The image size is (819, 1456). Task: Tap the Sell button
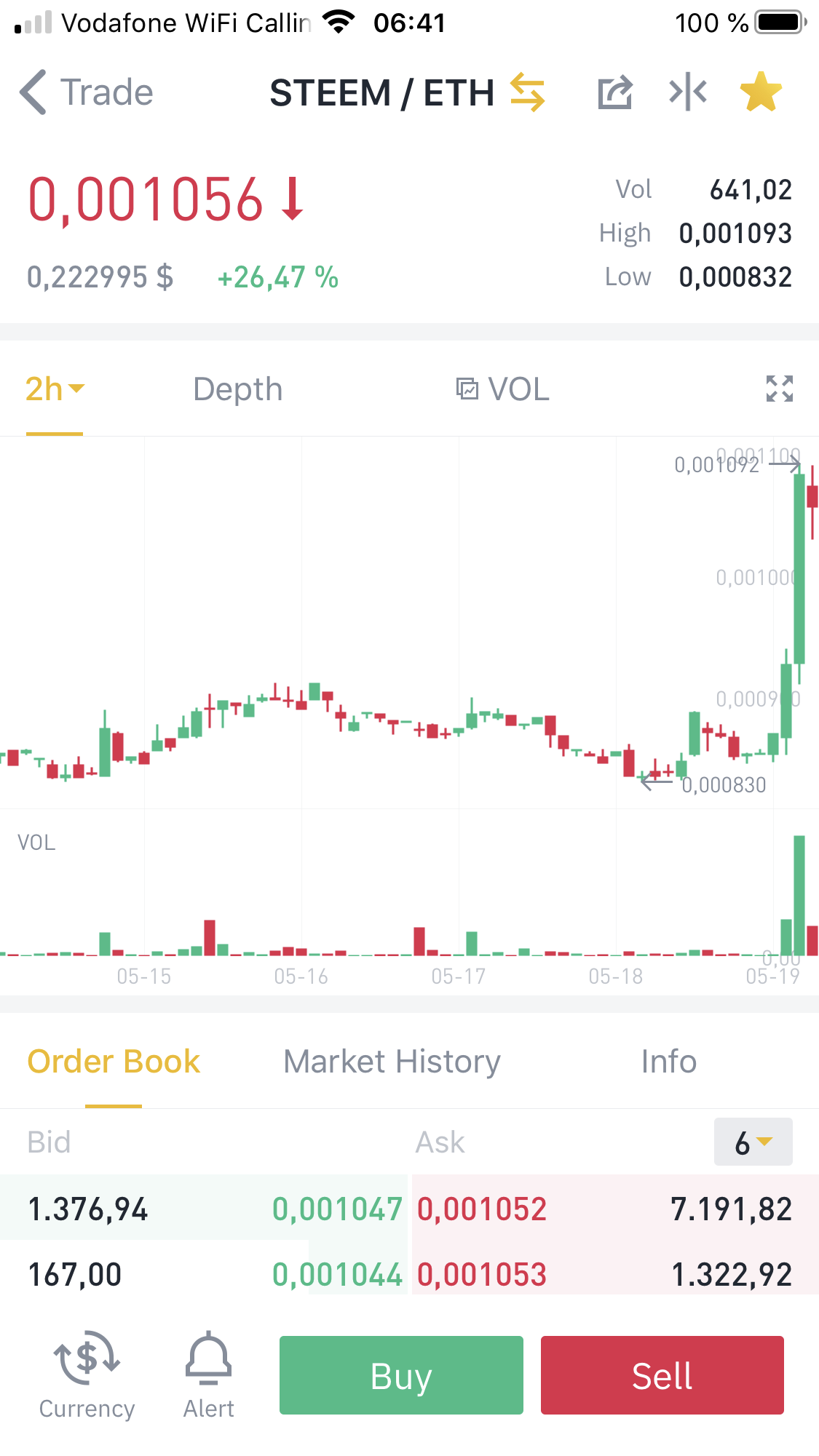662,1375
